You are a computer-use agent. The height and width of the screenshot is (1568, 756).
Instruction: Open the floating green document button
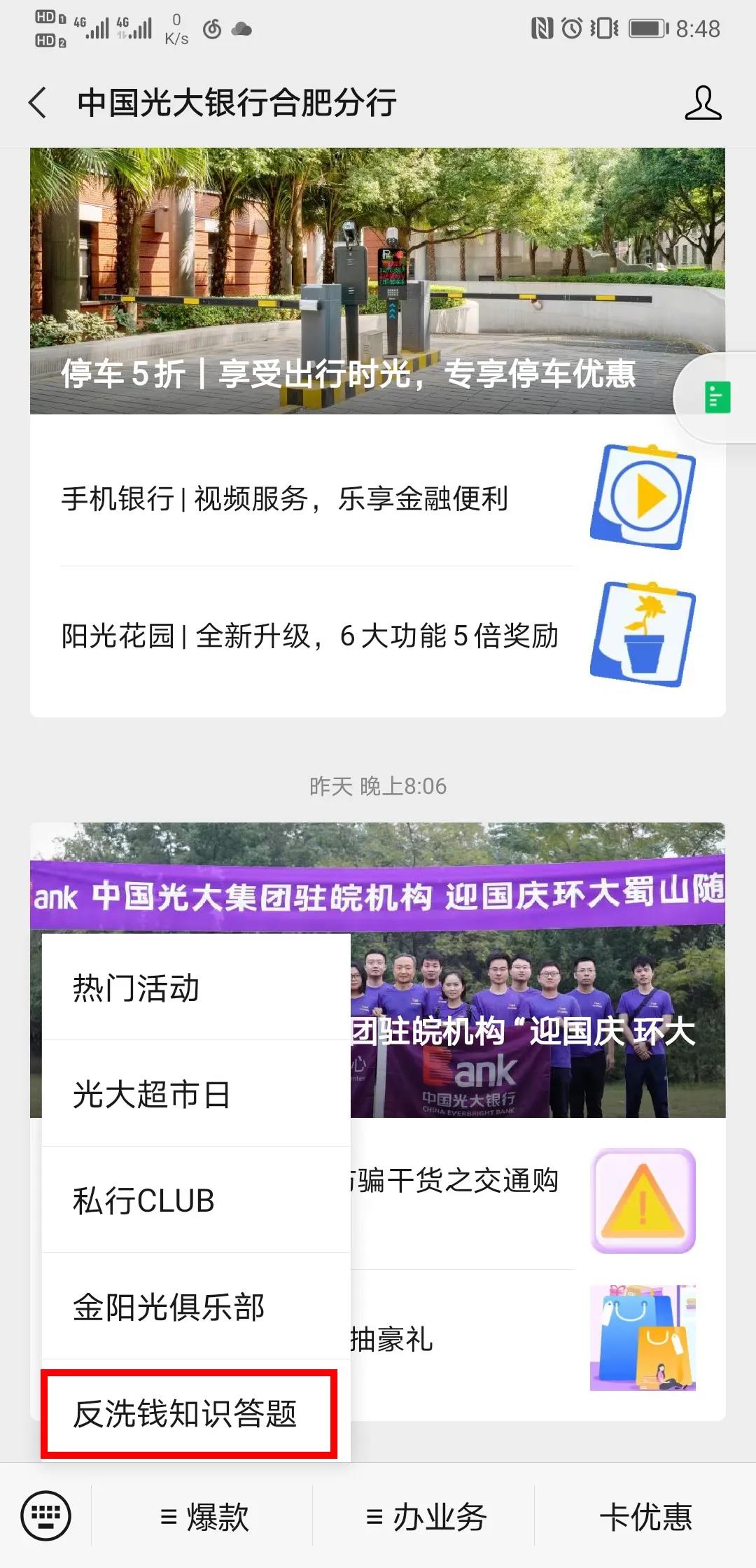pyautogui.click(x=717, y=398)
